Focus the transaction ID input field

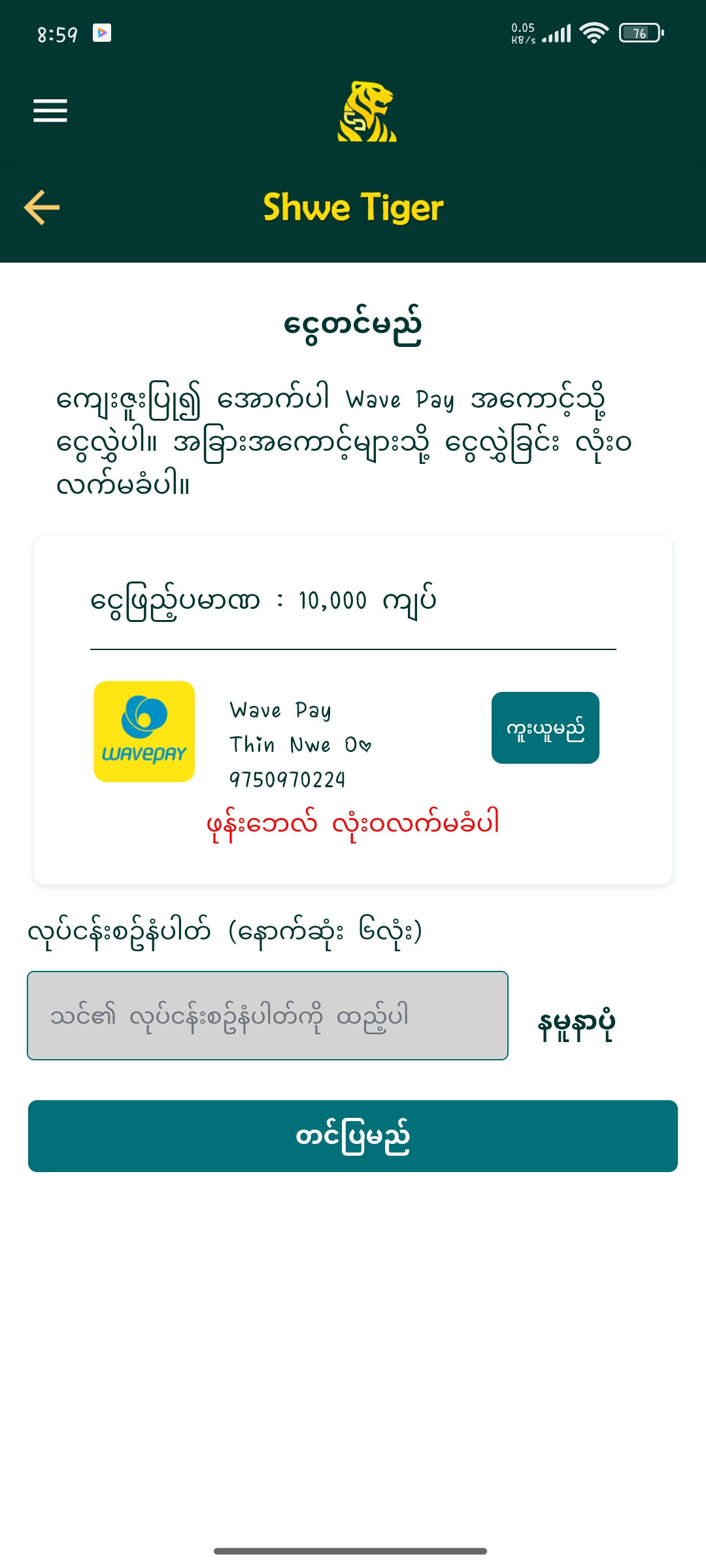267,1015
